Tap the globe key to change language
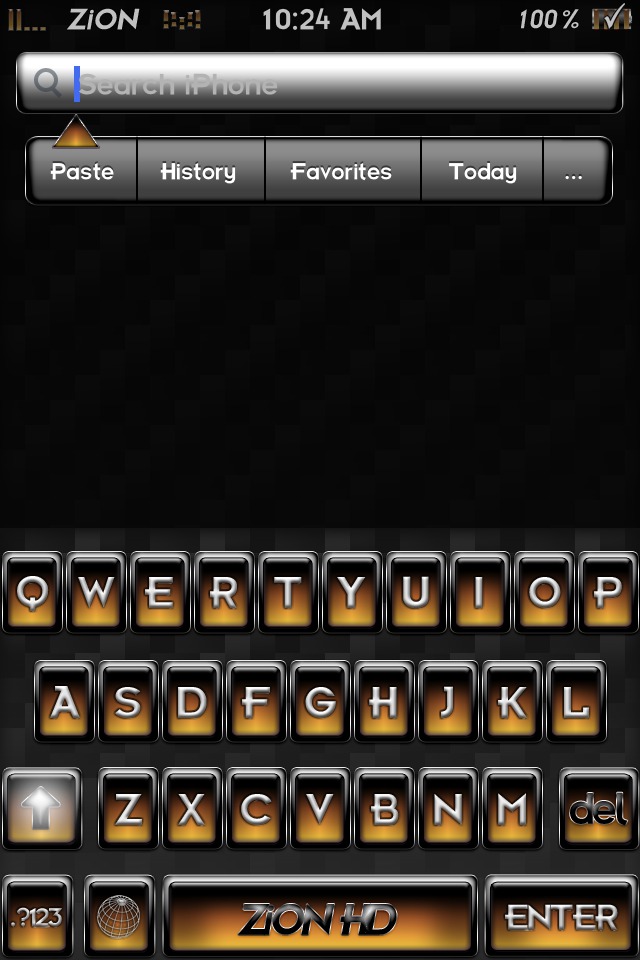Viewport: 640px width, 960px height. point(118,916)
